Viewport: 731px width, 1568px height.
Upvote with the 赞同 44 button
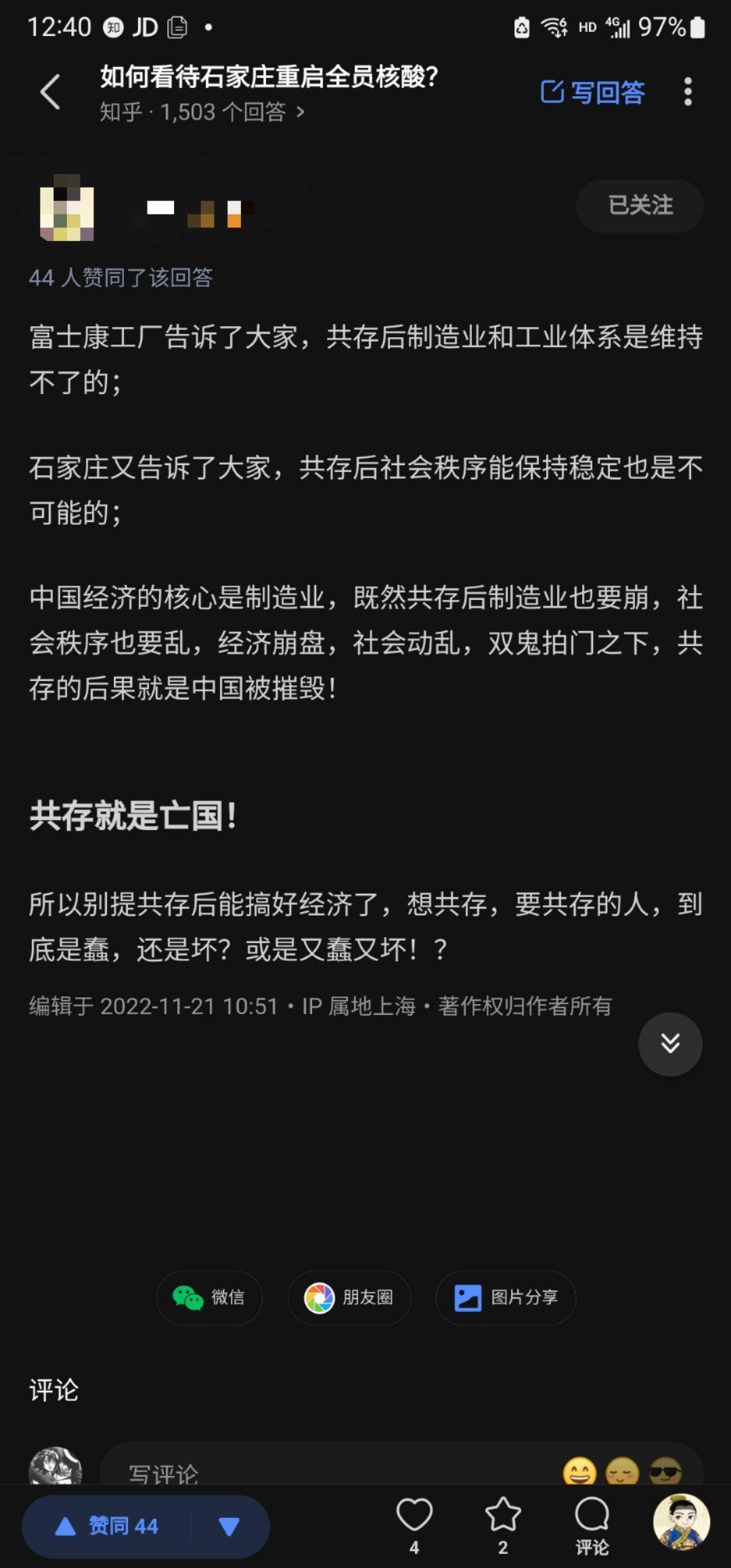[108, 1526]
